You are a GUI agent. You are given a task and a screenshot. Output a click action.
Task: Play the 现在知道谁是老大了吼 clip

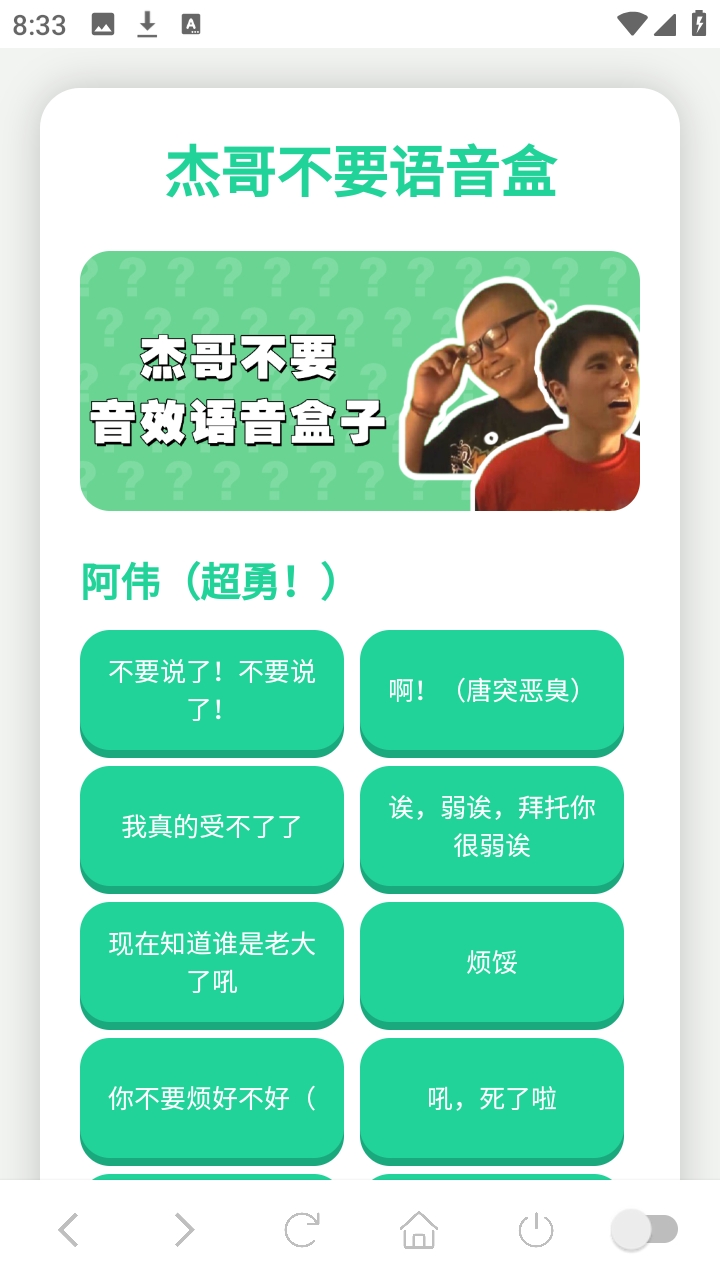(x=212, y=962)
